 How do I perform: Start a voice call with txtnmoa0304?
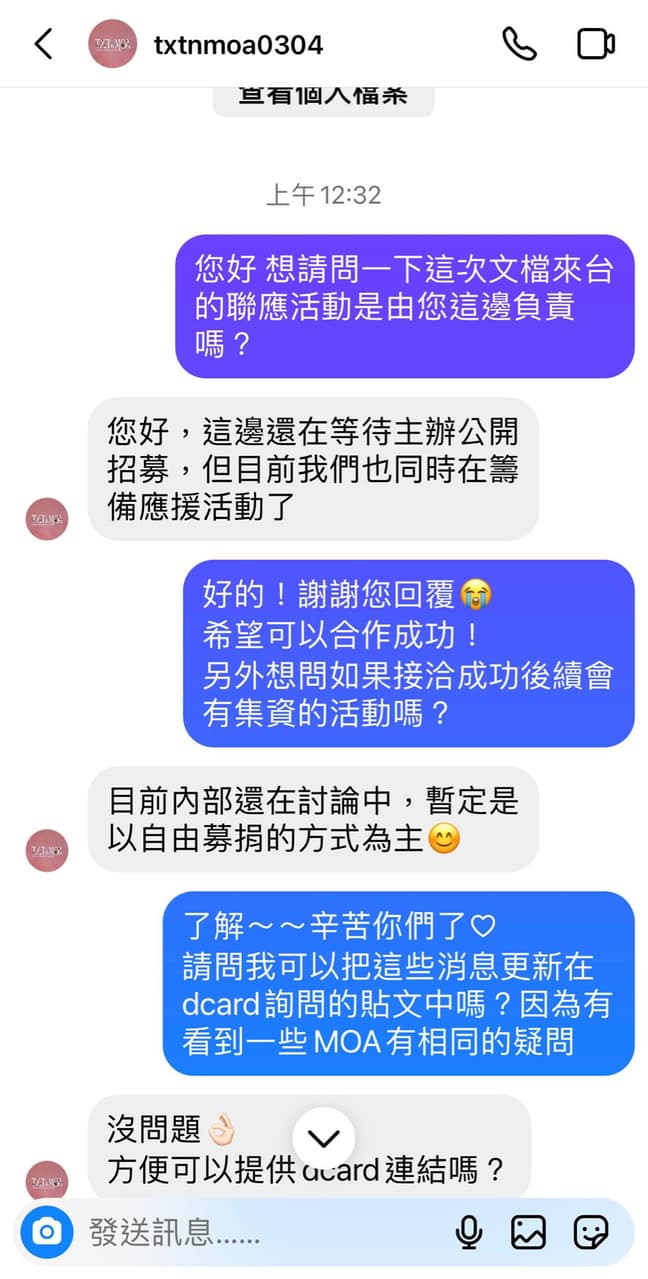click(x=519, y=44)
